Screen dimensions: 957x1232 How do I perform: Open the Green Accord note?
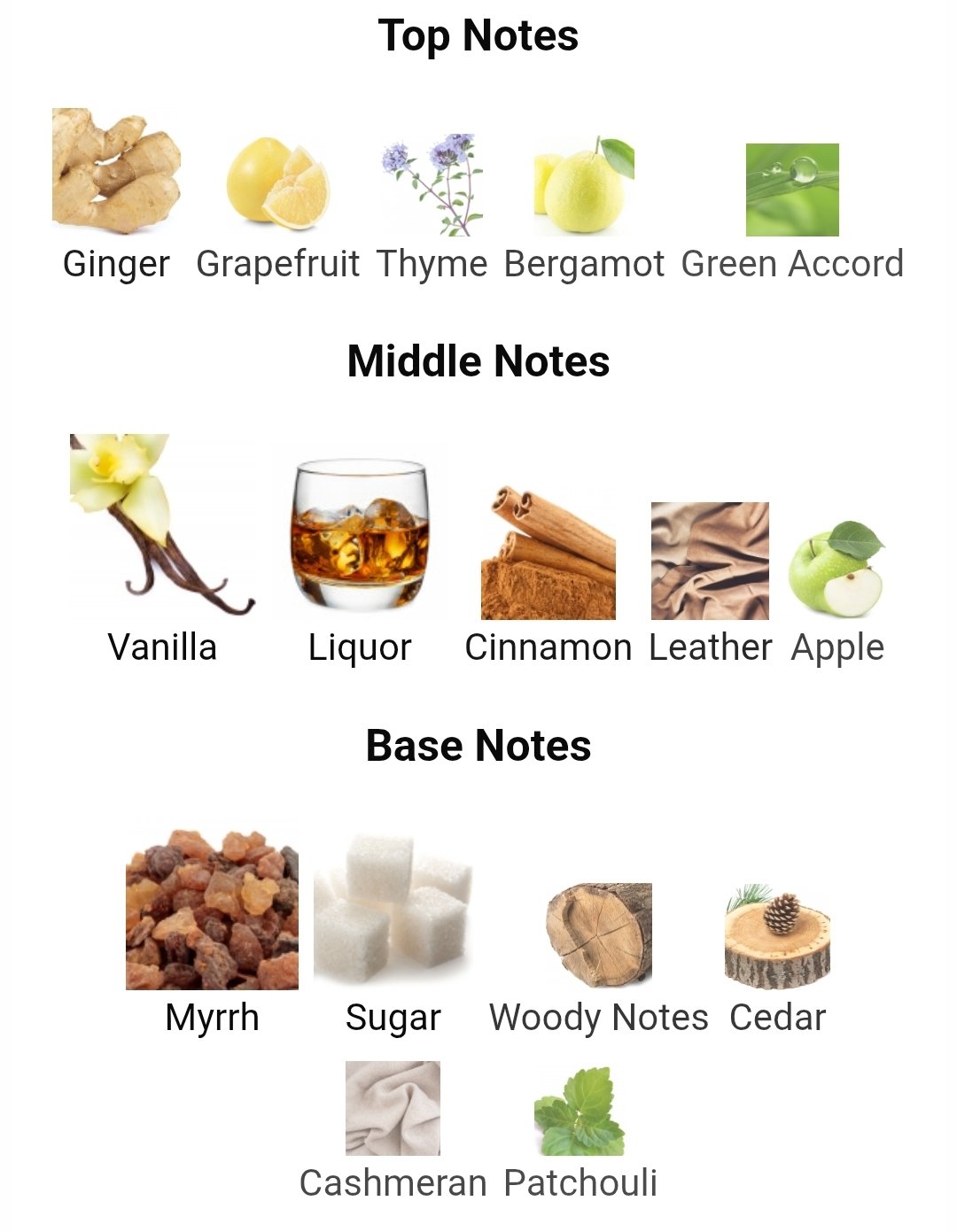792,190
